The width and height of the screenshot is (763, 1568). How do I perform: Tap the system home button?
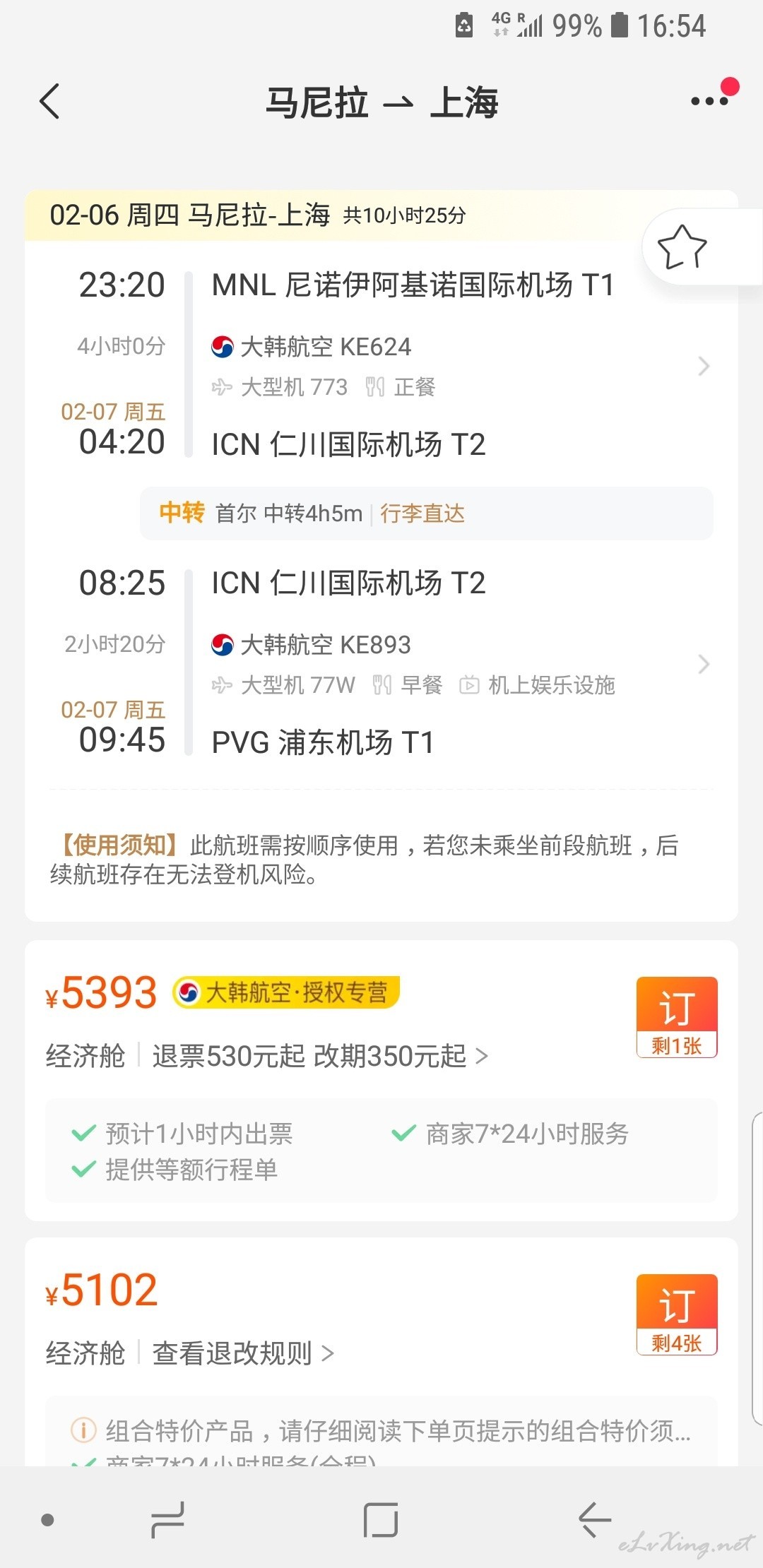pos(381,1520)
